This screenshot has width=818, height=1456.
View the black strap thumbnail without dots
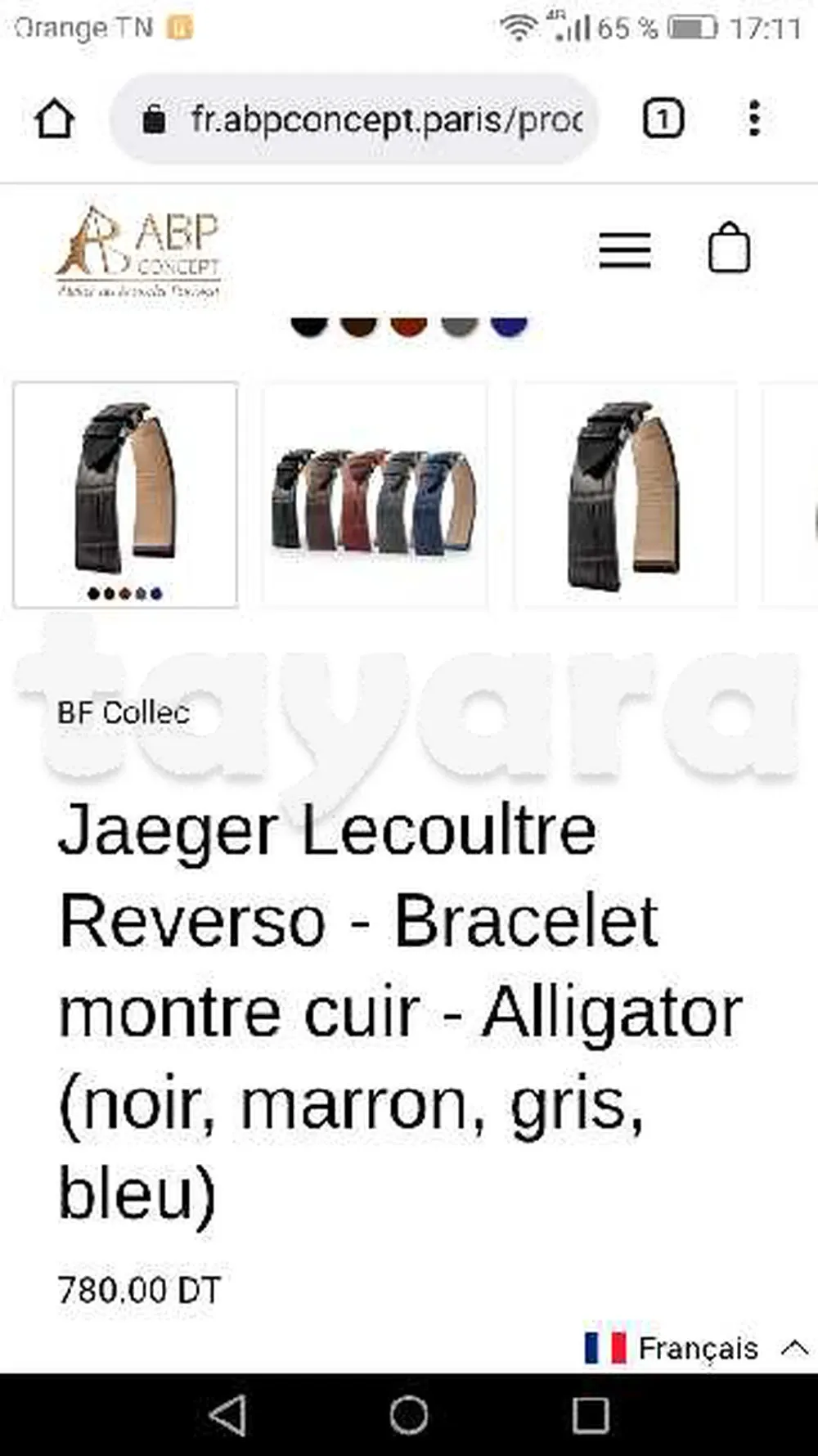coord(625,495)
